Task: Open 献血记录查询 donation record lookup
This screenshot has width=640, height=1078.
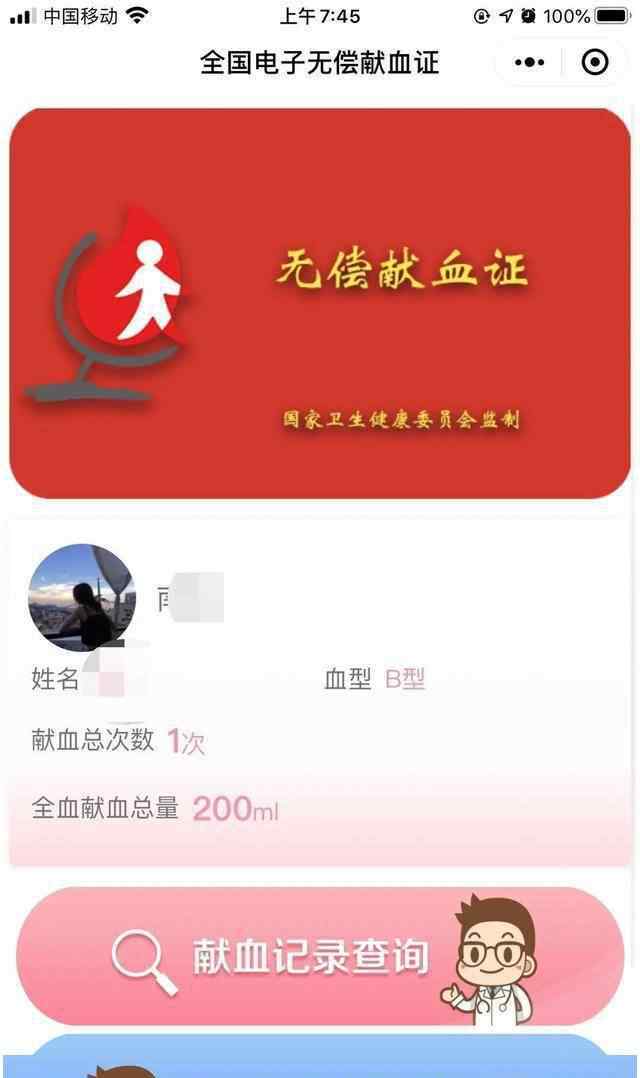Action: (320, 956)
